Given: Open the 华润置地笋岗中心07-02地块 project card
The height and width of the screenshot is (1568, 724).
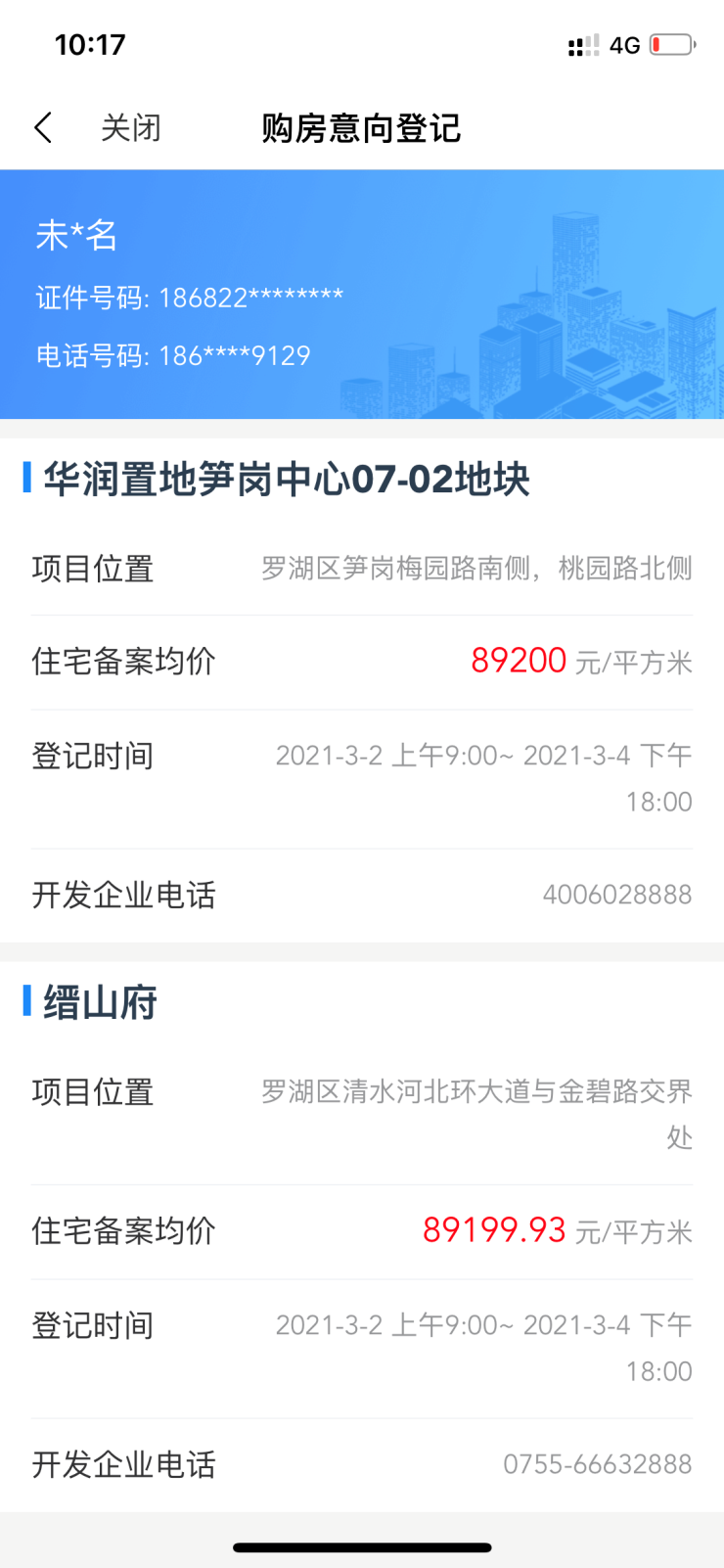Looking at the screenshot, I should point(286,480).
